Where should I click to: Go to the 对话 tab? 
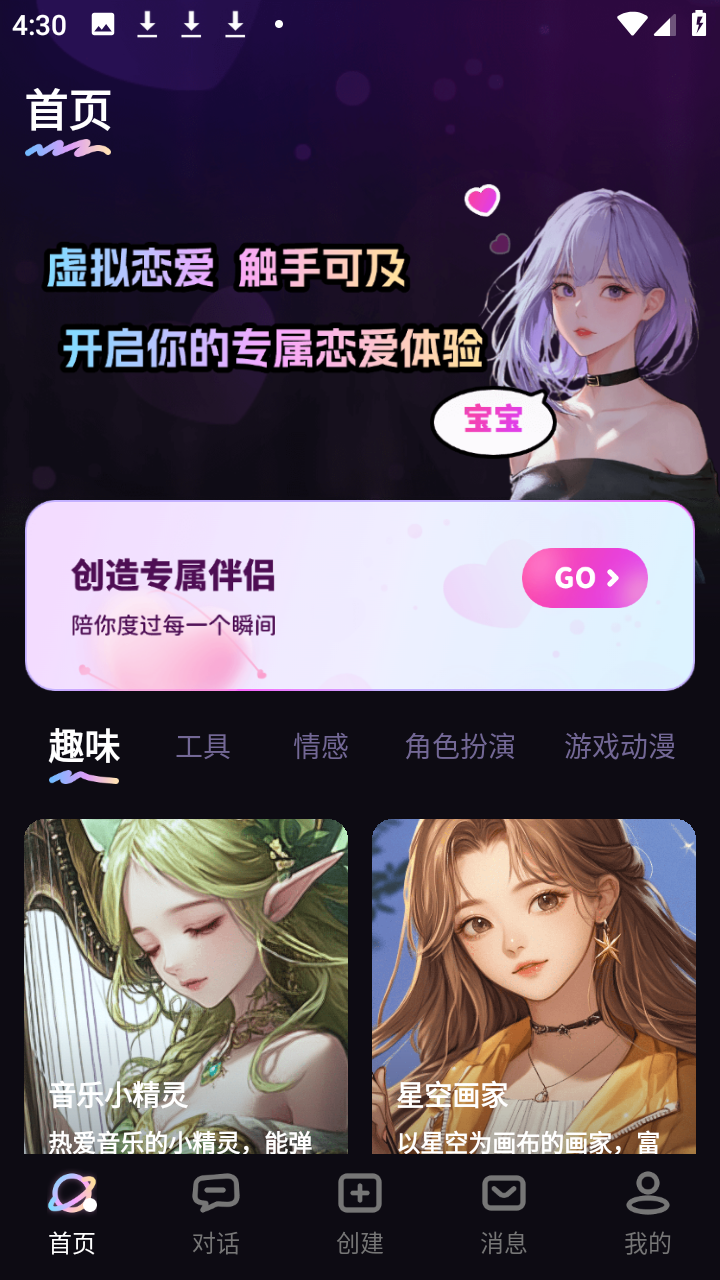pos(216,1214)
